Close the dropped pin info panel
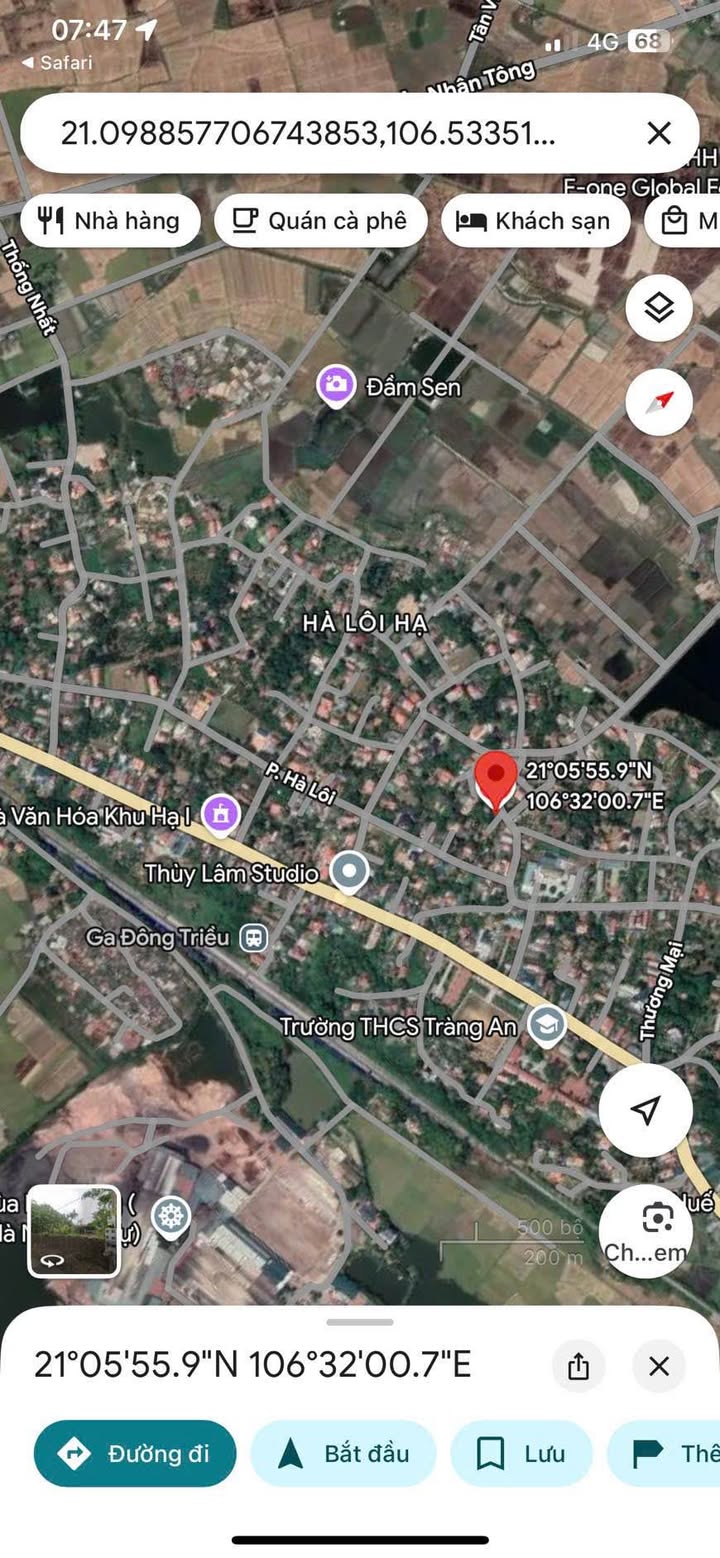The height and width of the screenshot is (1558, 720). coord(658,1366)
